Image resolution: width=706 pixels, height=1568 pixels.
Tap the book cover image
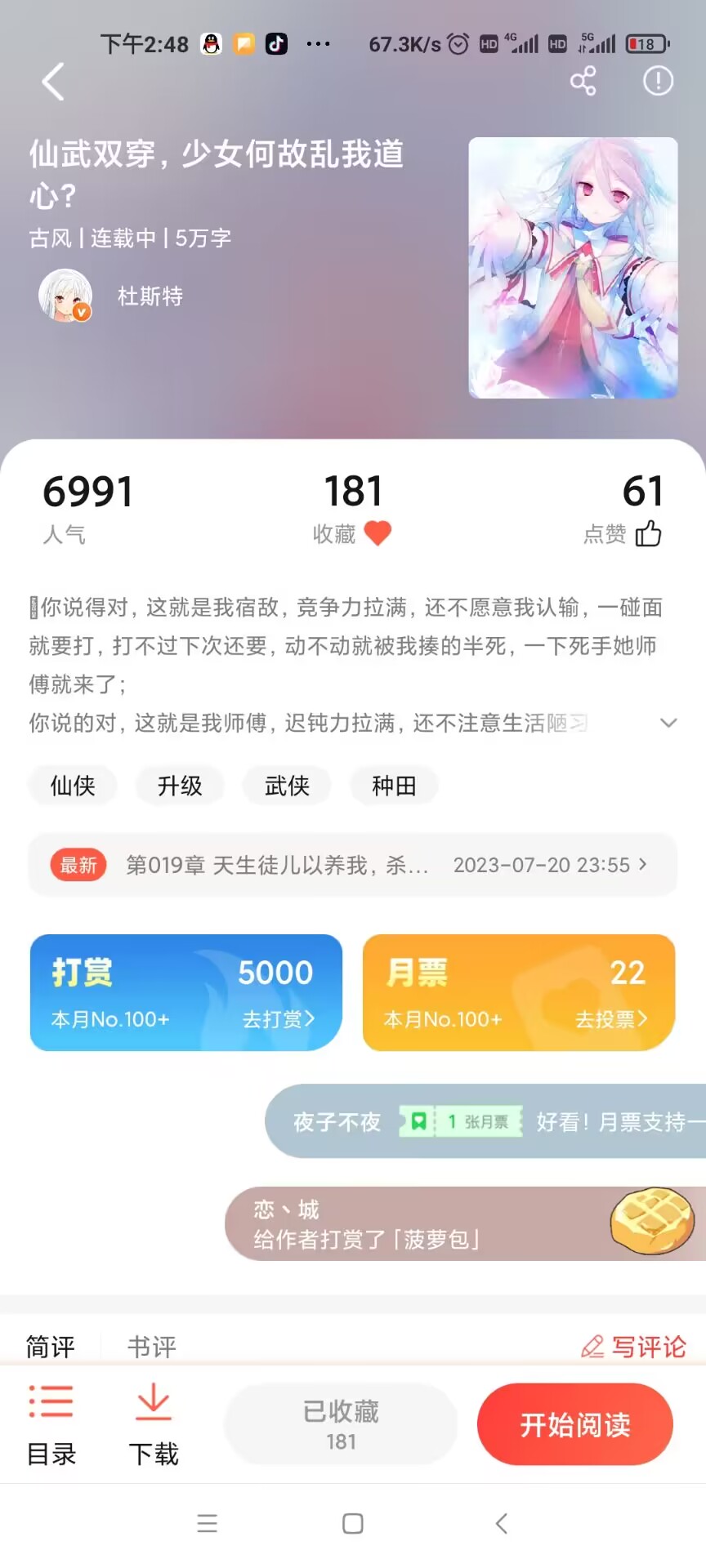tap(573, 268)
